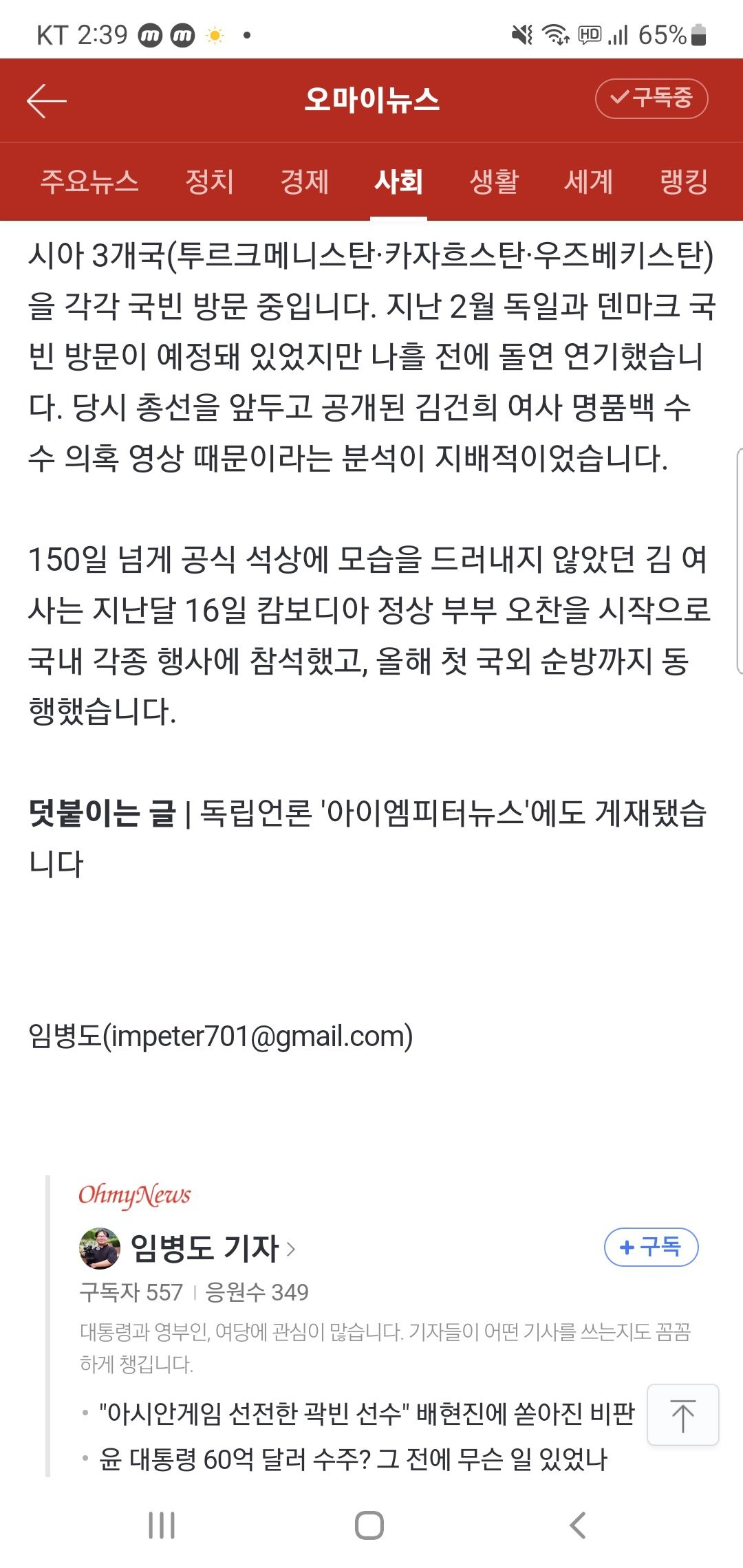
Task: Select the 랭킹 tab
Action: coord(684,182)
